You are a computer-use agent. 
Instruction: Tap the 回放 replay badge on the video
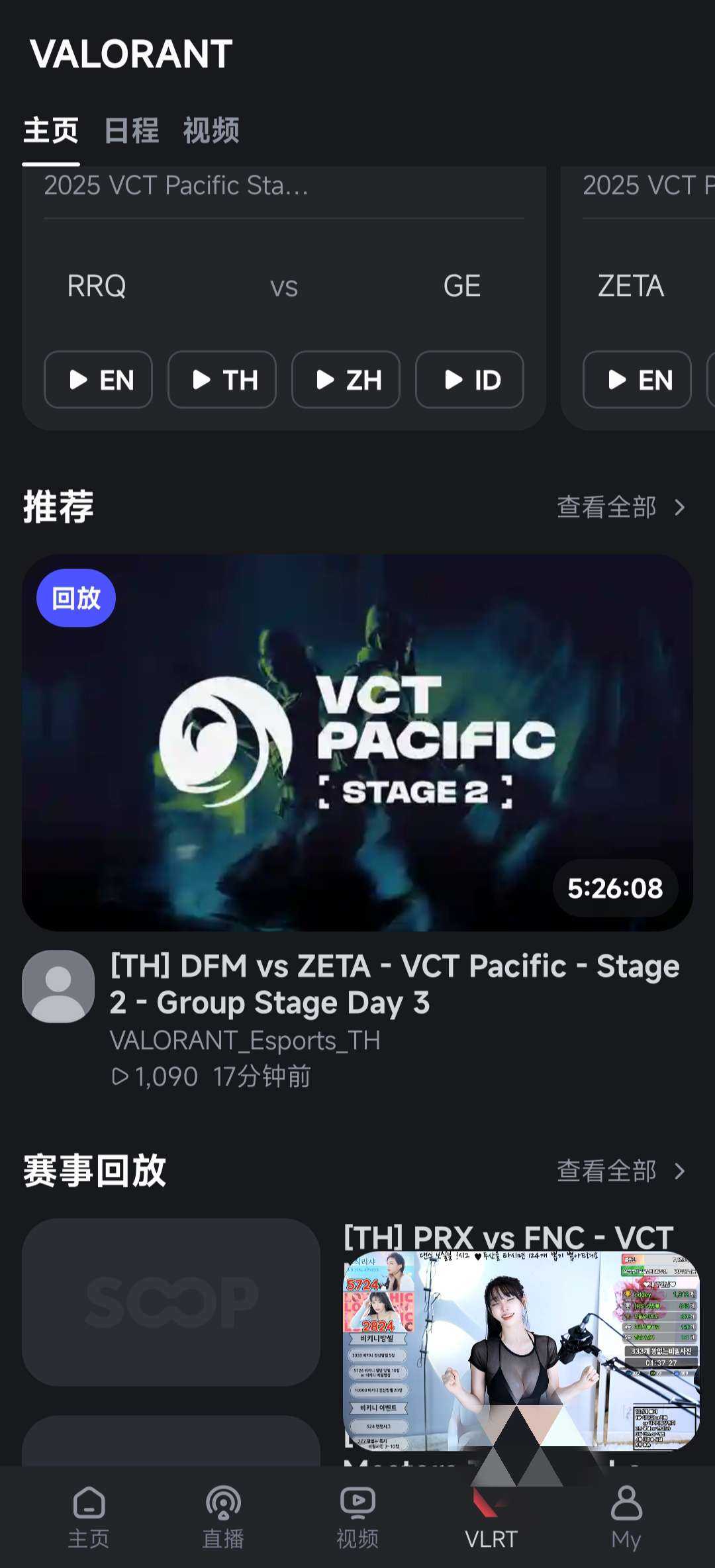(76, 598)
